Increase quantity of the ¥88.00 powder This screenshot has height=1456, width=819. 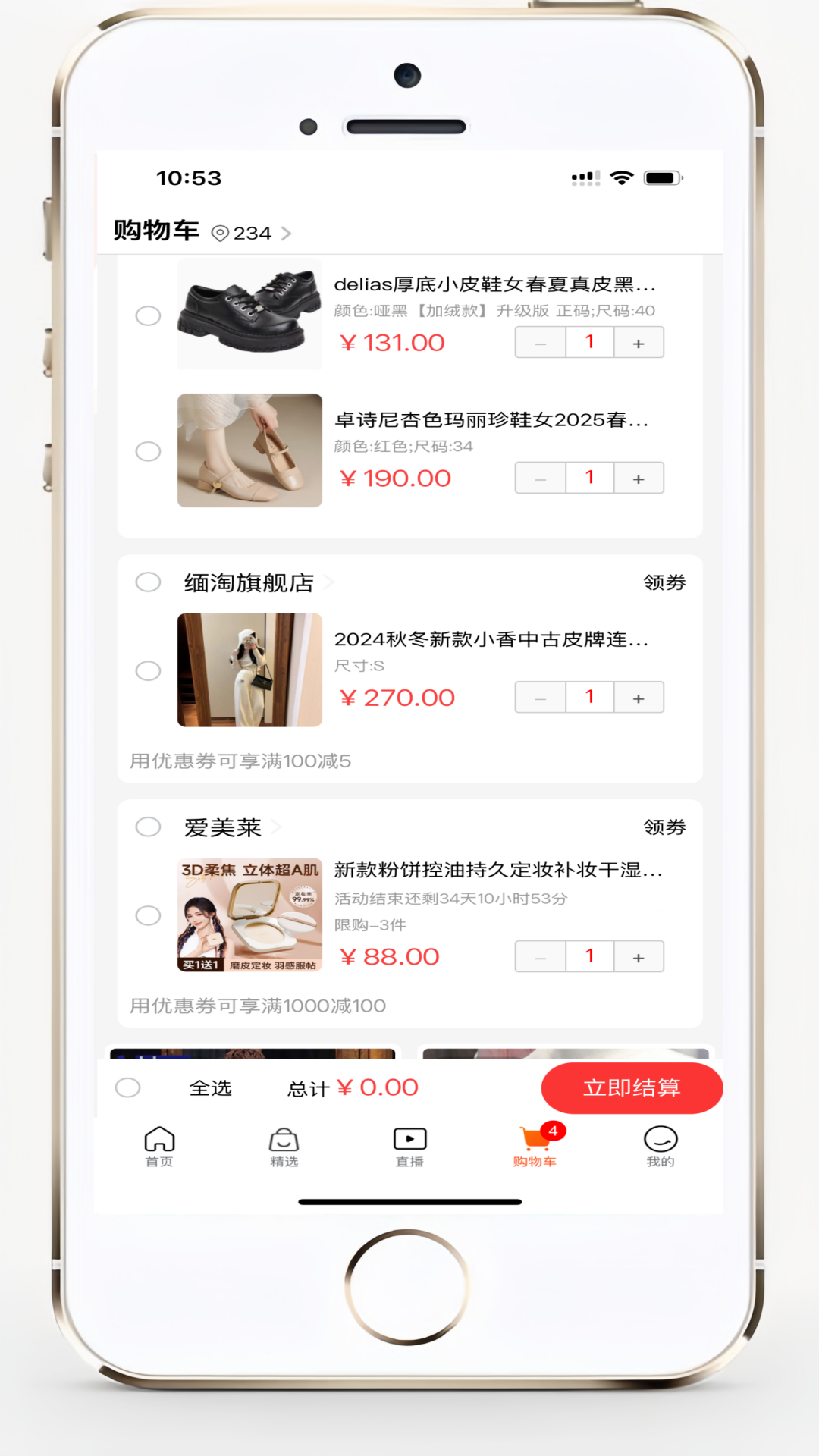[x=639, y=957]
